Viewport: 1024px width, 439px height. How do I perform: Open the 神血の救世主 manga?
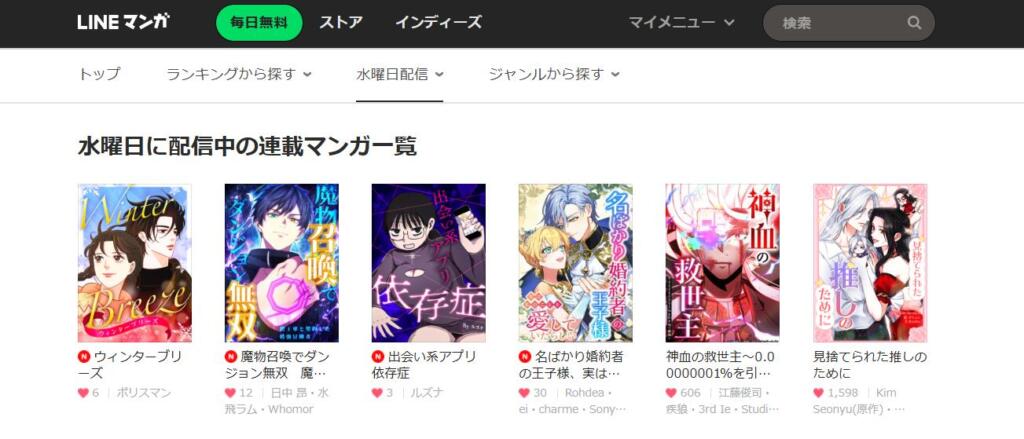pyautogui.click(x=722, y=262)
